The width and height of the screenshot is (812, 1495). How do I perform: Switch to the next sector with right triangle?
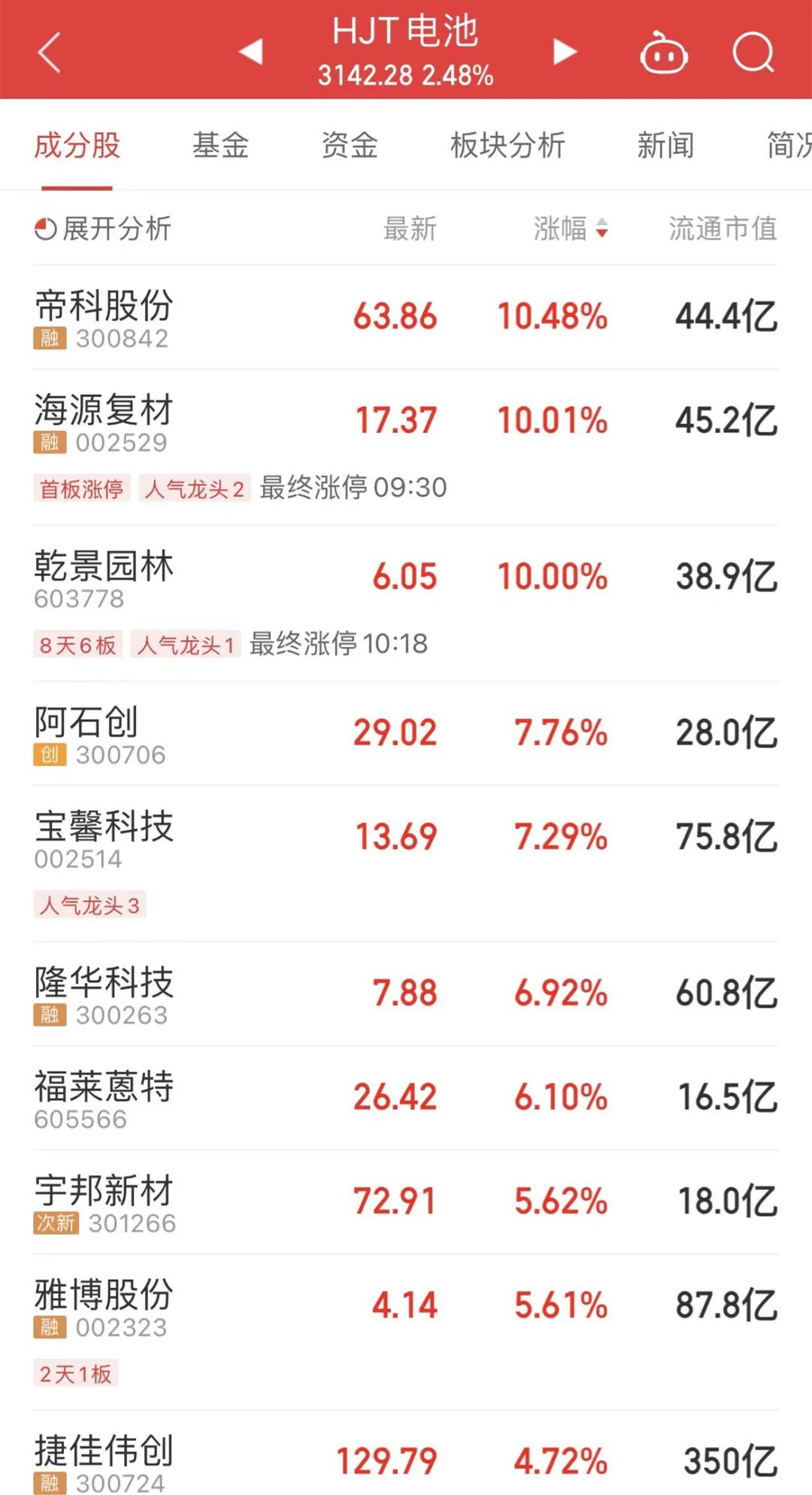(565, 52)
